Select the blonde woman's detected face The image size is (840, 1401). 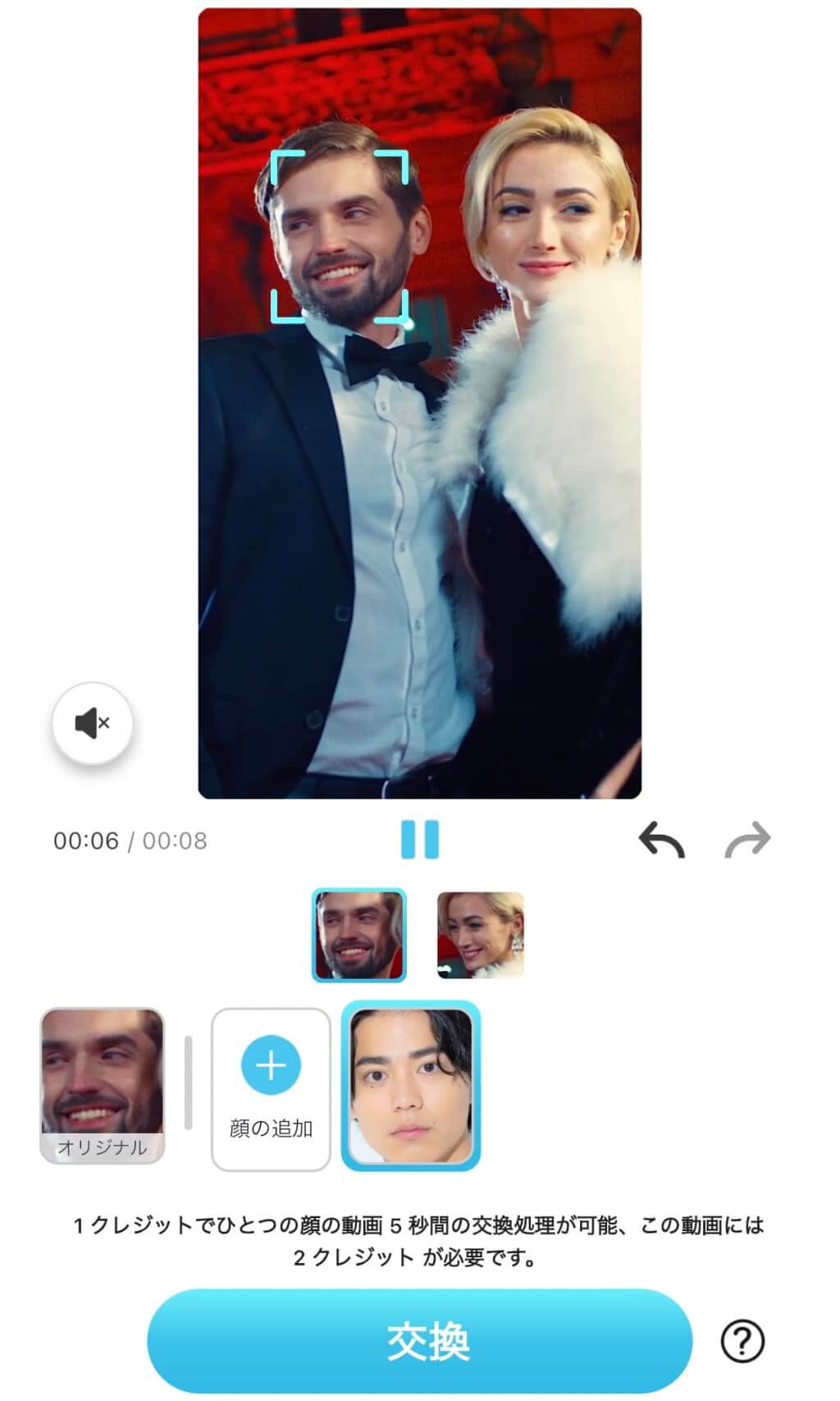click(481, 935)
